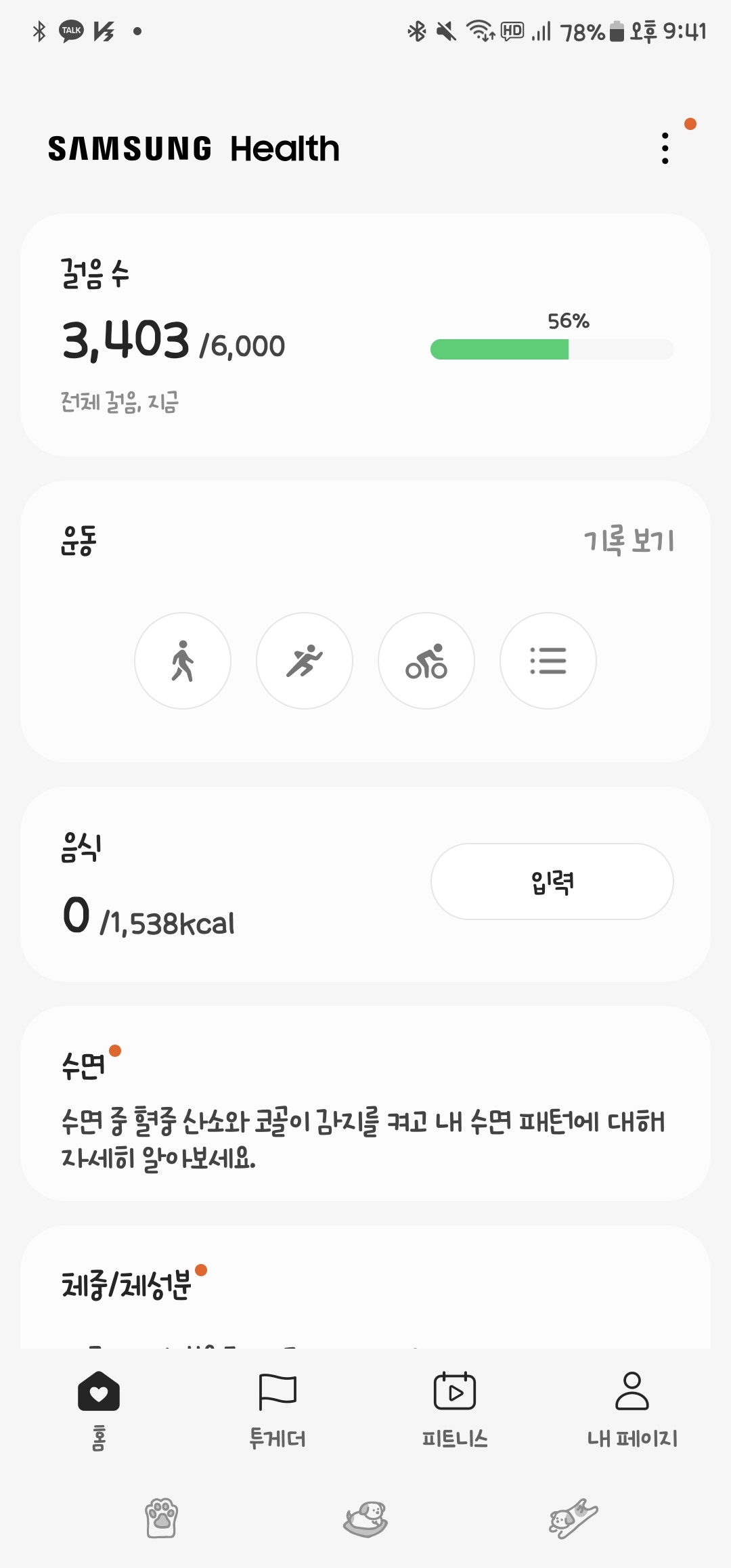Open the 내 페이지 tab
Screen dimensions: 731x1568
pyautogui.click(x=632, y=1408)
